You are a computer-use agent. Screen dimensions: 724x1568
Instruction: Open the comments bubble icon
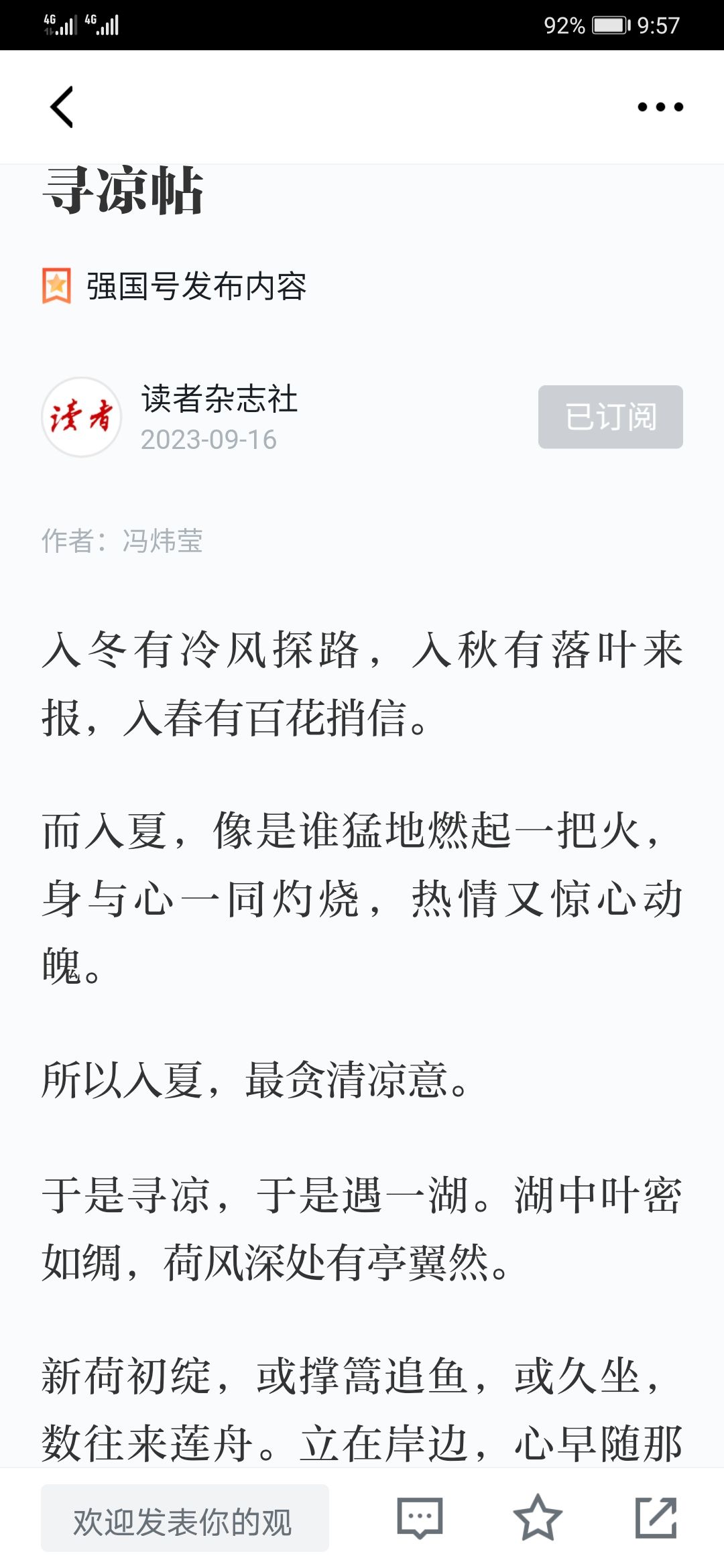[x=420, y=1518]
